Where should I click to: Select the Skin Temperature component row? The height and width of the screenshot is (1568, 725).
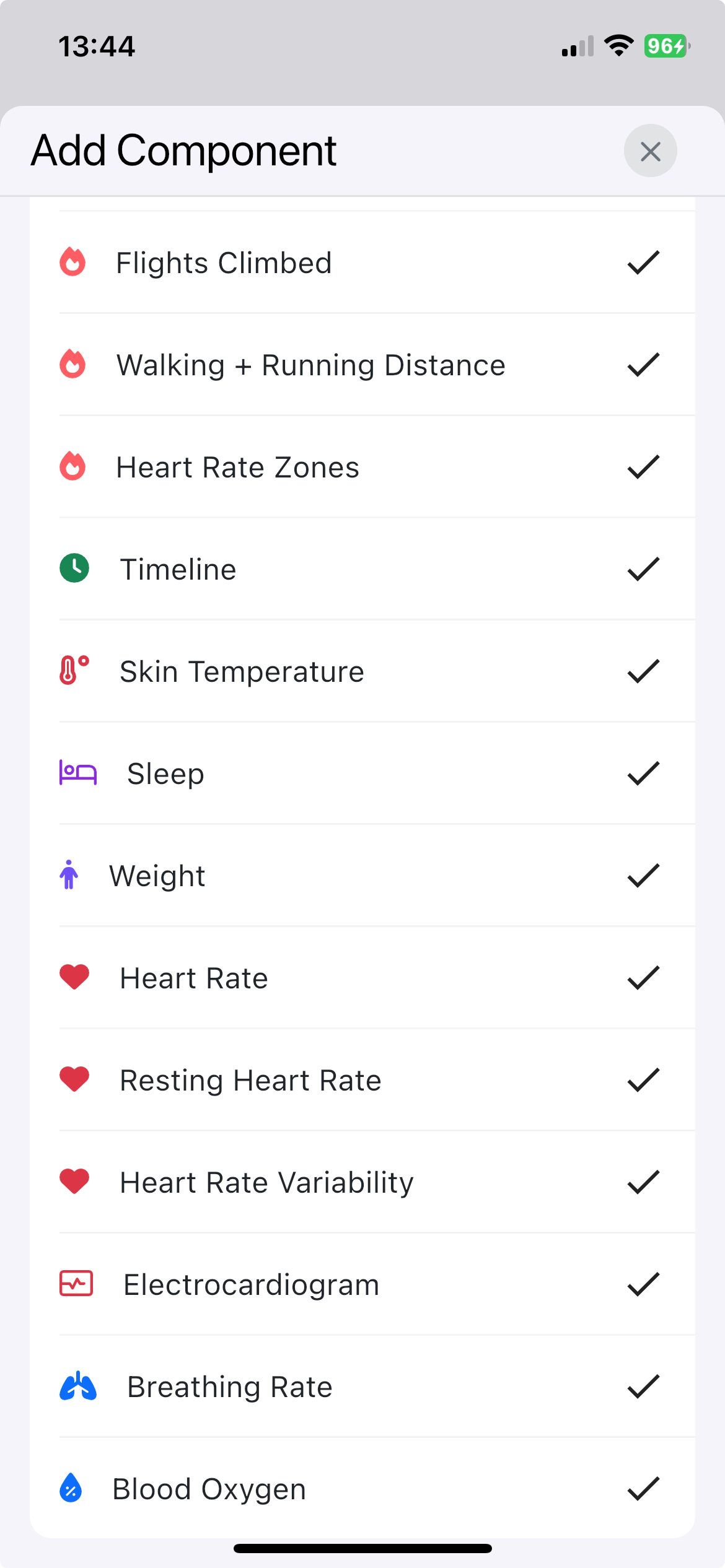tap(362, 670)
